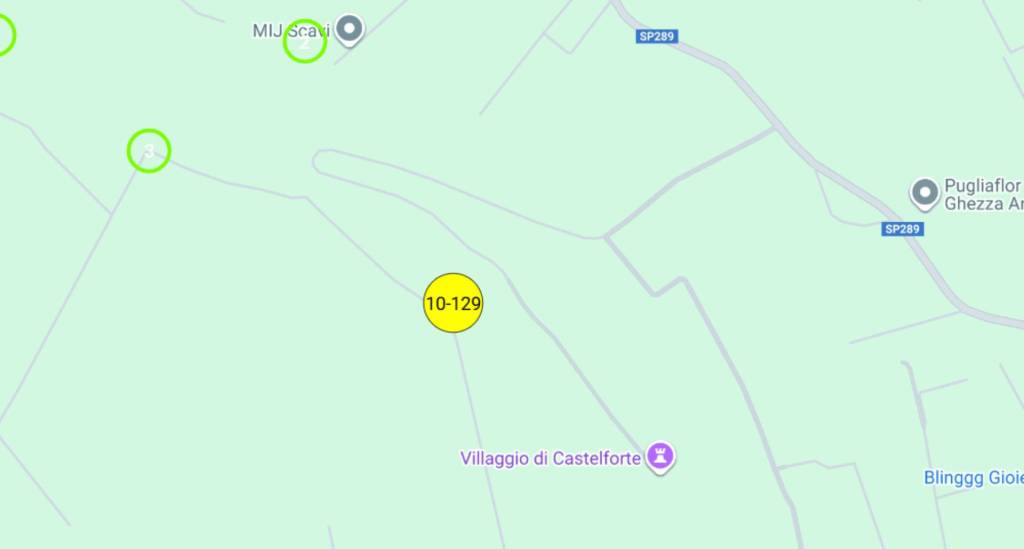1024x549 pixels.
Task: Open the Blinggg Gioie place label
Action: pyautogui.click(x=972, y=477)
